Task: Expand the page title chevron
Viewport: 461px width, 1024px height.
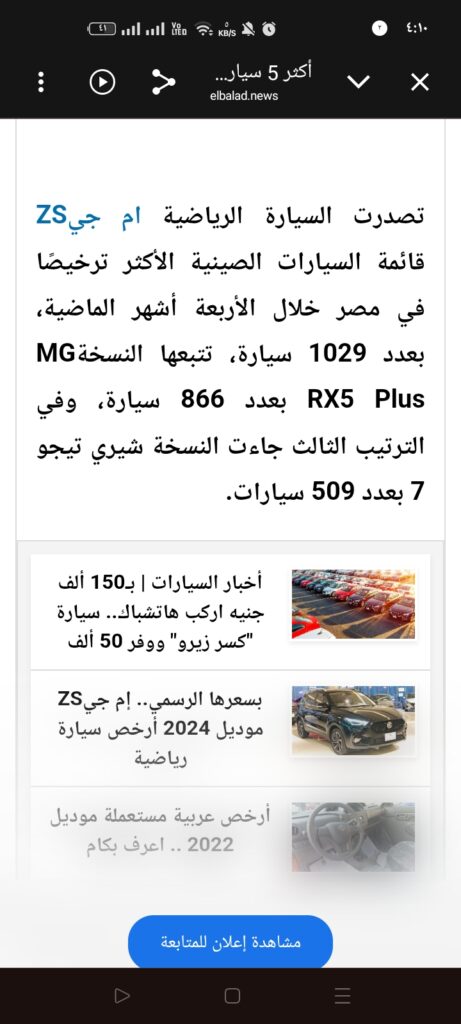Action: [x=358, y=82]
